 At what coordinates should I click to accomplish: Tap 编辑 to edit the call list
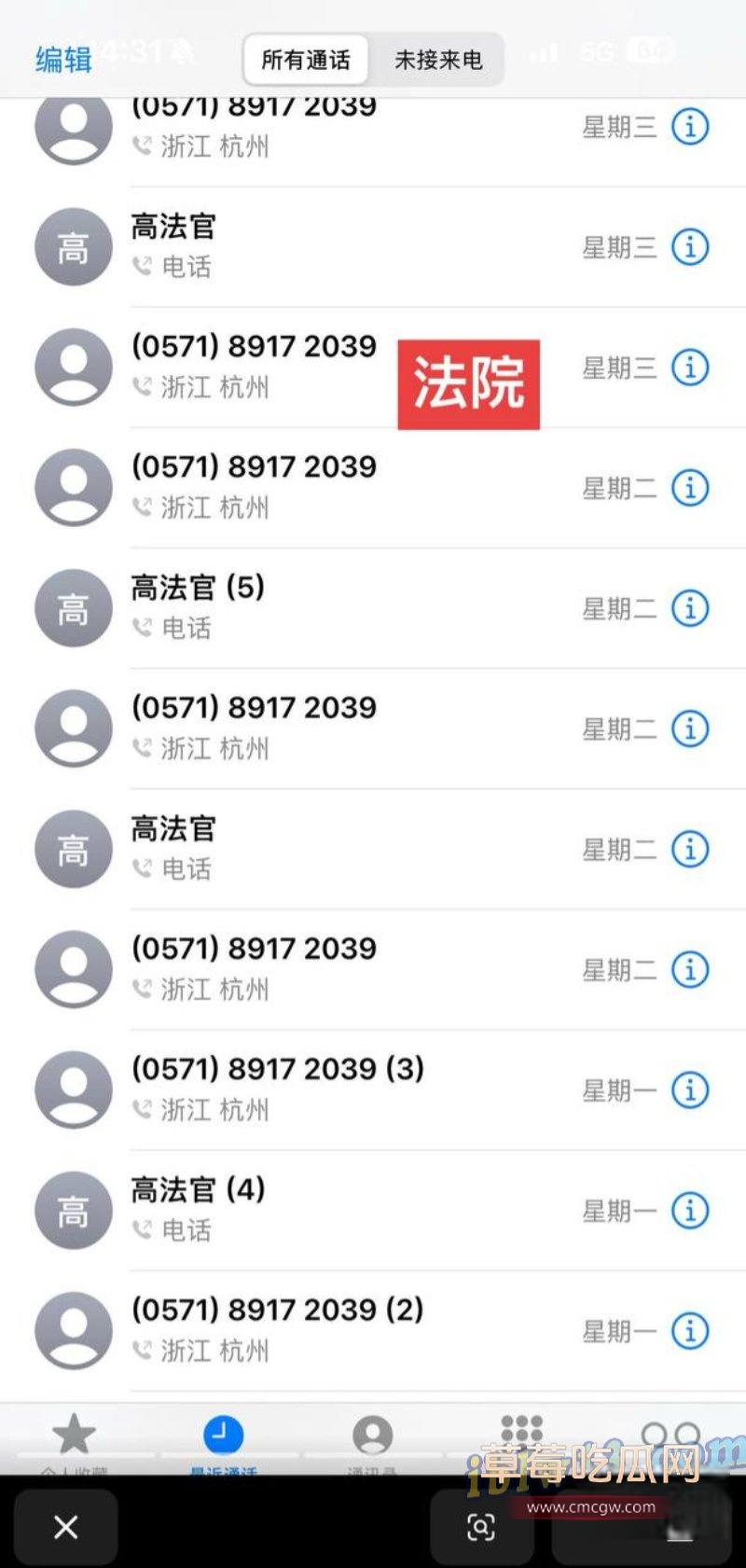tap(63, 60)
